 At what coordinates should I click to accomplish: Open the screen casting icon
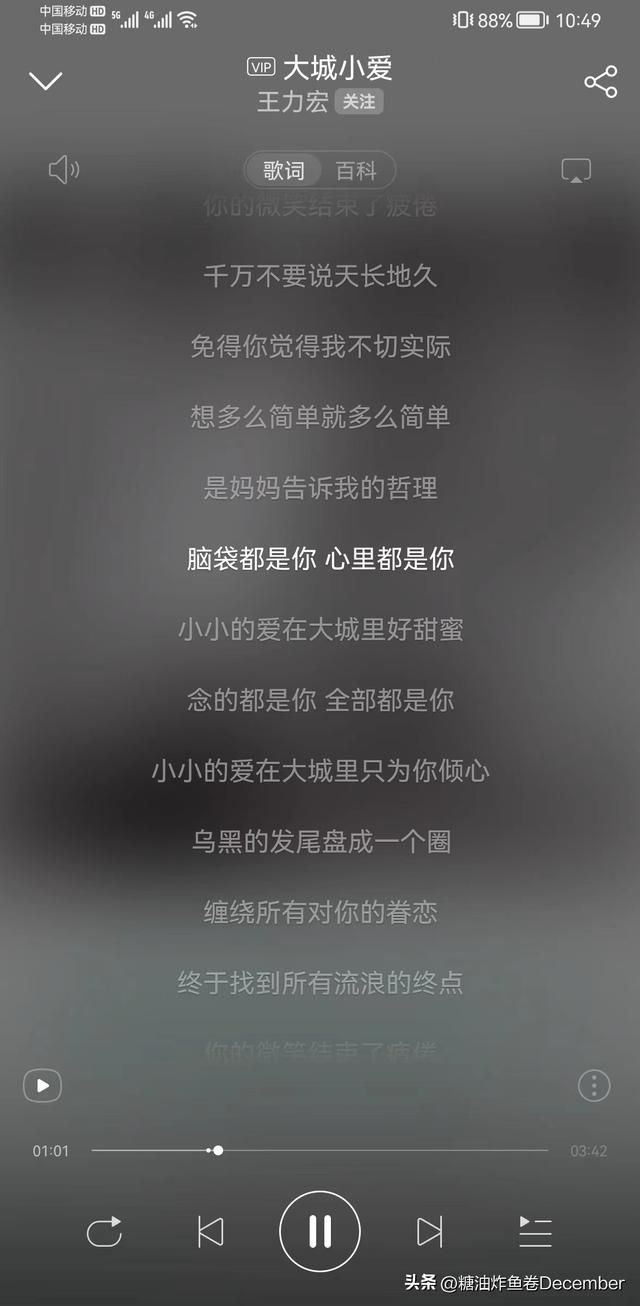[576, 170]
